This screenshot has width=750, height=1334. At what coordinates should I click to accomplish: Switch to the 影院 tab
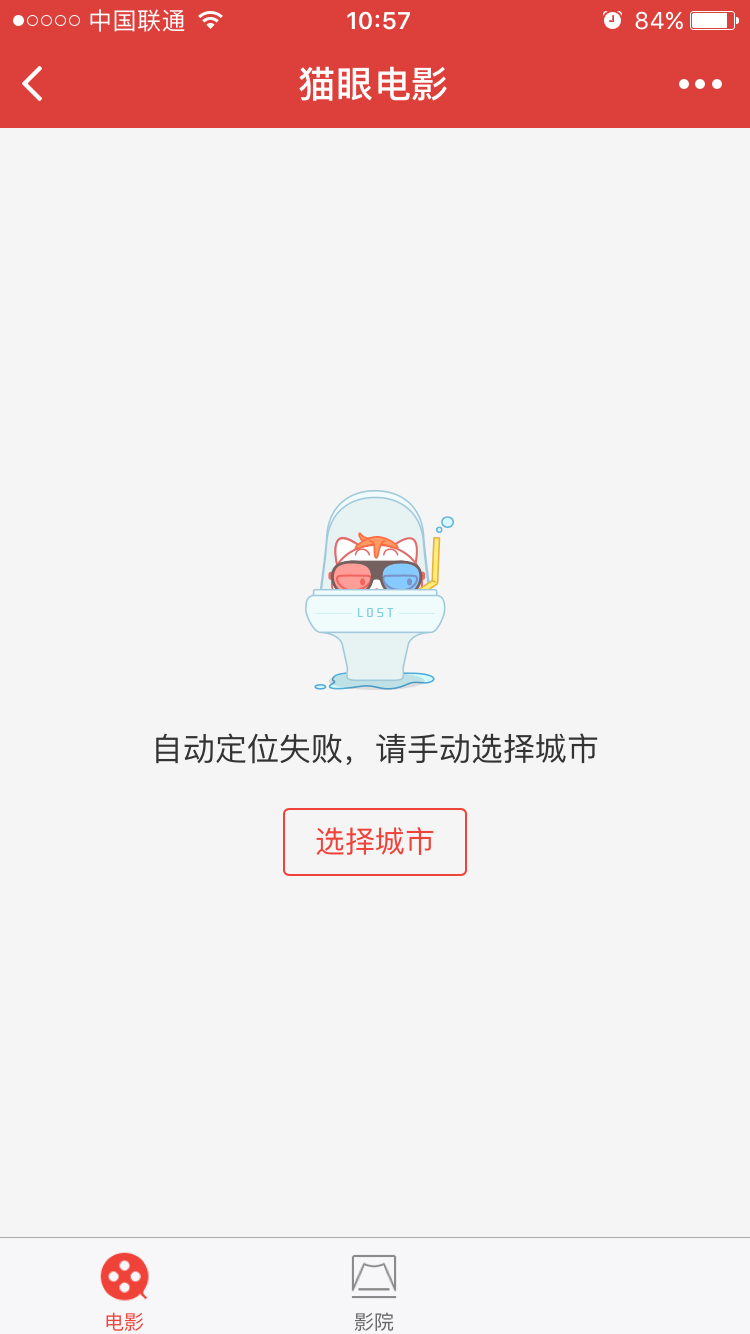[375, 1290]
